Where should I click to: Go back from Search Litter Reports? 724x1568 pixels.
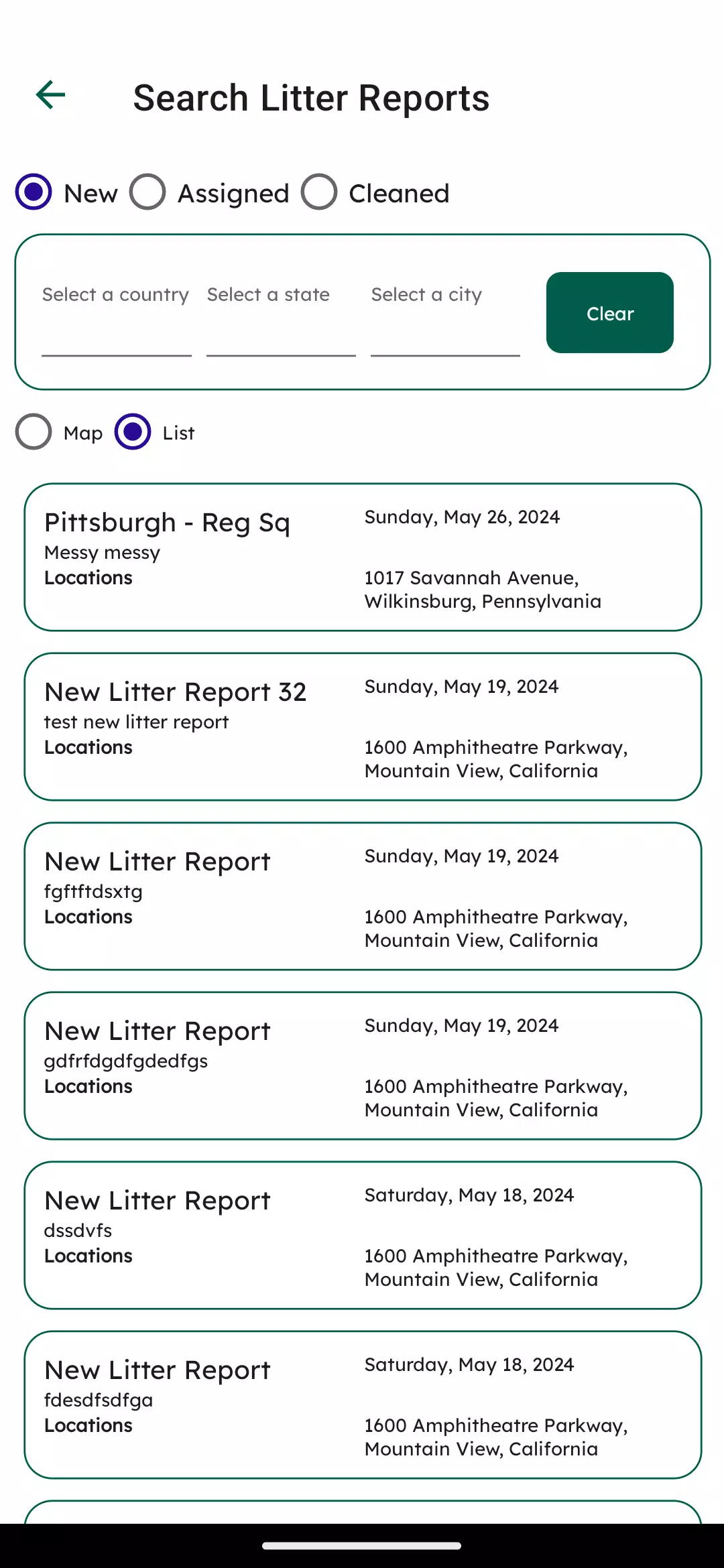(51, 94)
